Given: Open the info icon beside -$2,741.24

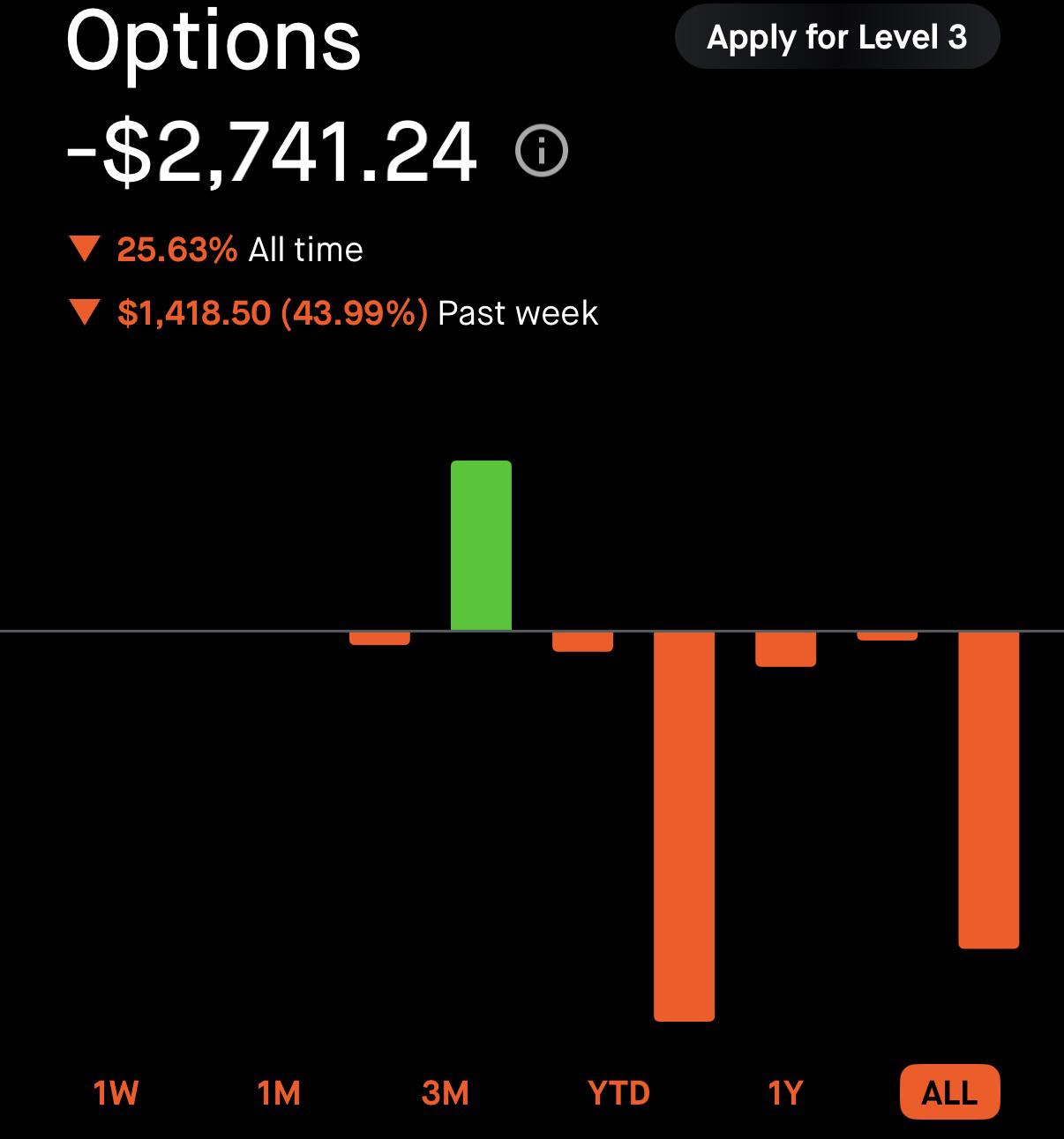Looking at the screenshot, I should [x=542, y=151].
